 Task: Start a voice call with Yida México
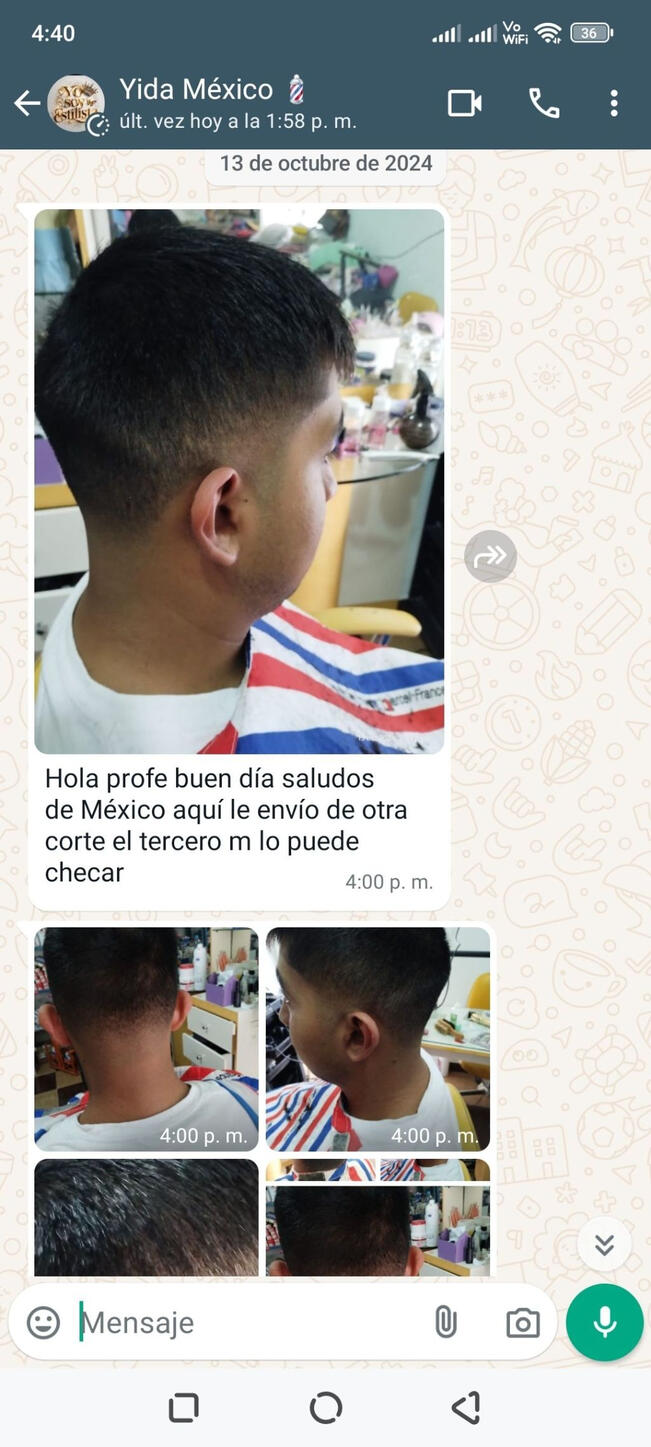pos(543,103)
